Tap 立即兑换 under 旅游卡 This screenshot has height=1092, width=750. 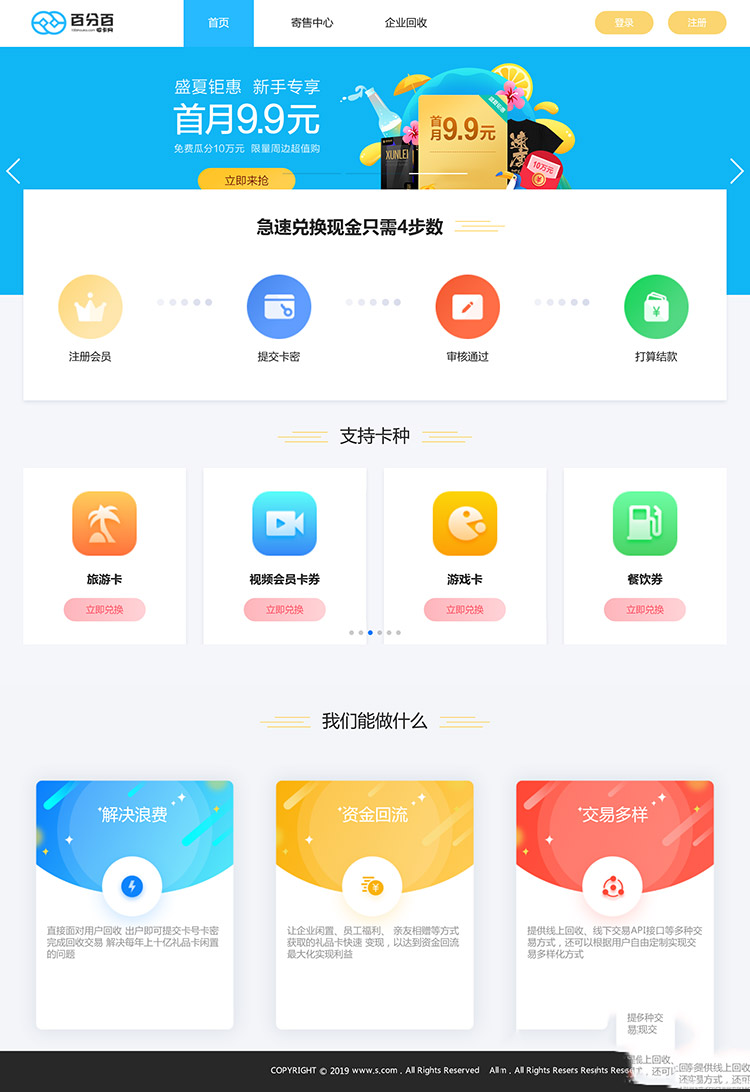pyautogui.click(x=105, y=610)
